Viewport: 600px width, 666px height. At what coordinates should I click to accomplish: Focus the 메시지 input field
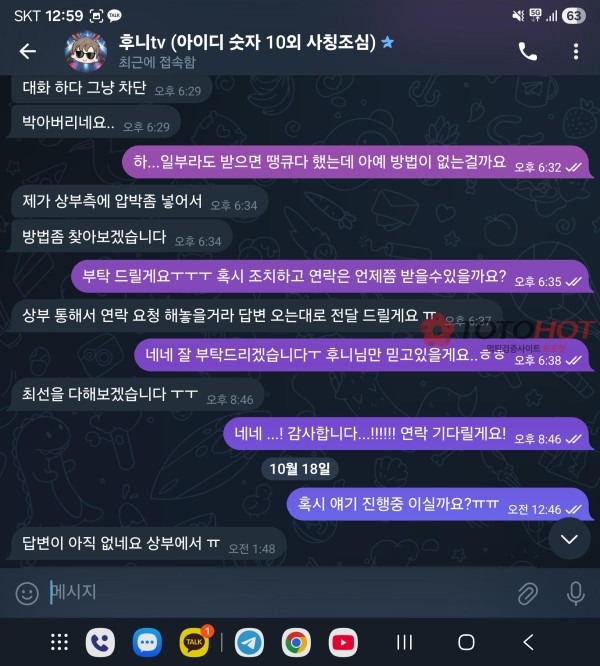[270, 593]
